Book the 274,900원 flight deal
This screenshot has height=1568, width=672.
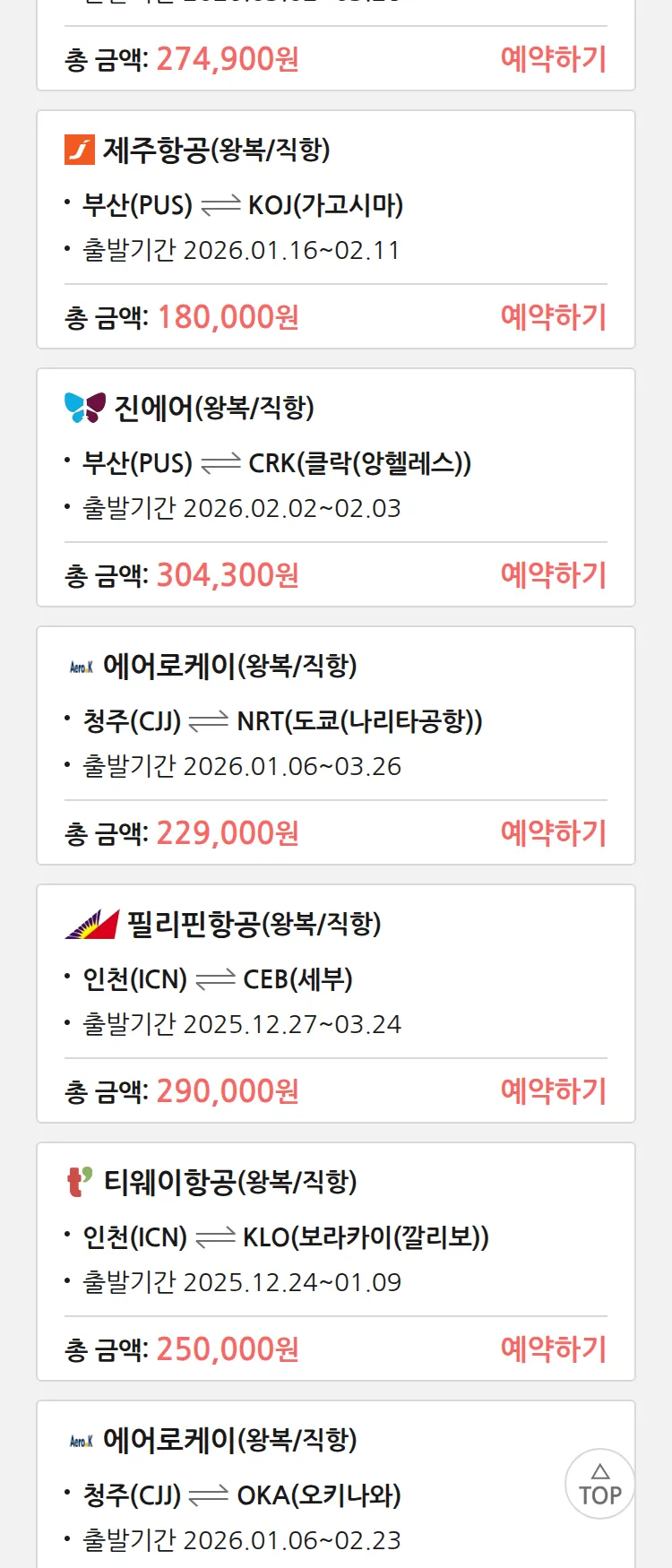pyautogui.click(x=553, y=59)
